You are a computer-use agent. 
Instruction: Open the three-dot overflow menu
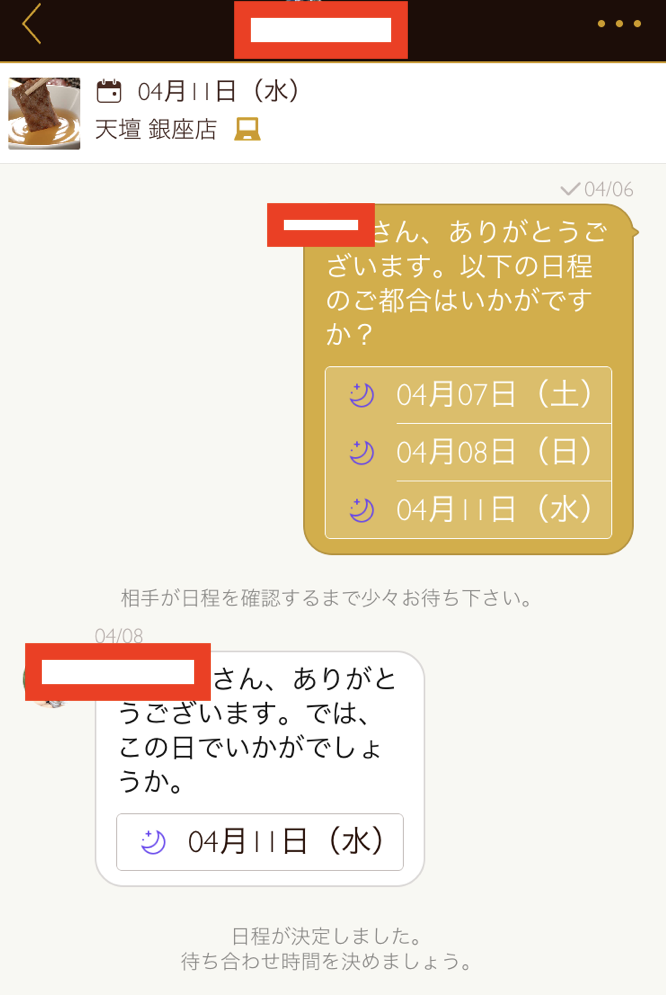click(x=619, y=24)
